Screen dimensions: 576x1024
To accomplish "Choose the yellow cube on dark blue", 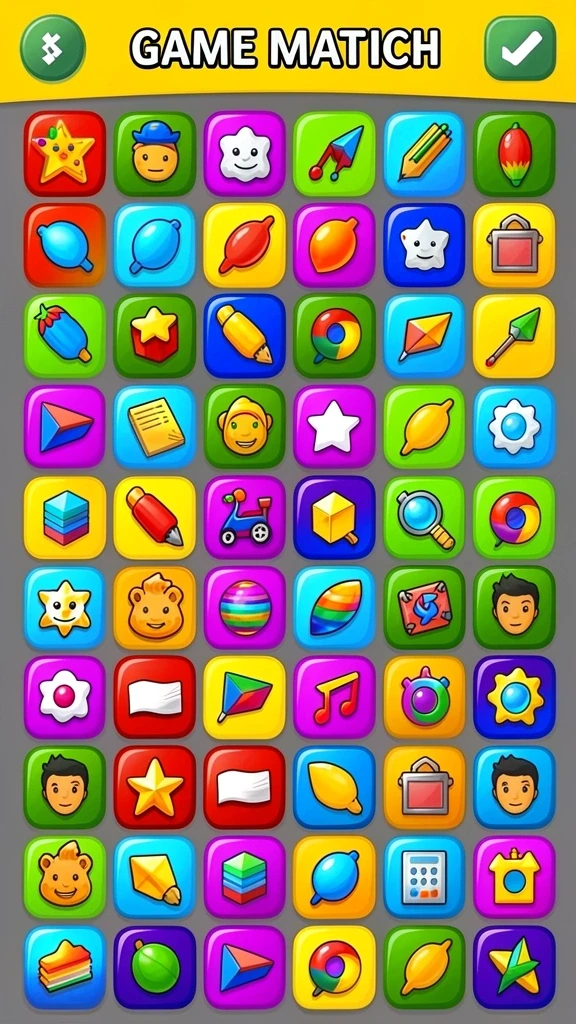I will click(334, 517).
